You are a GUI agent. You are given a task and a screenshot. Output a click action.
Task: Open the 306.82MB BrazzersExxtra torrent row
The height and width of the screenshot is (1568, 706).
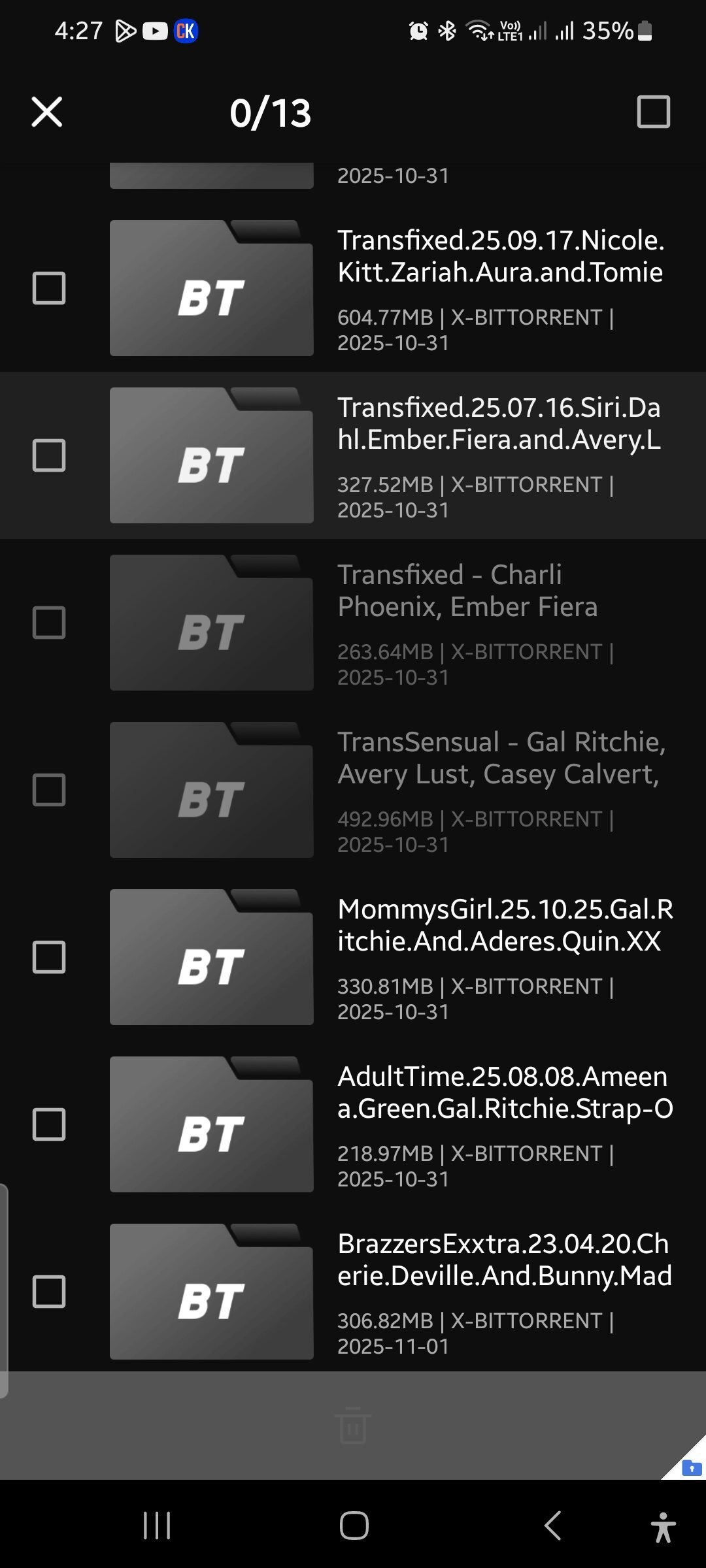point(500,1292)
